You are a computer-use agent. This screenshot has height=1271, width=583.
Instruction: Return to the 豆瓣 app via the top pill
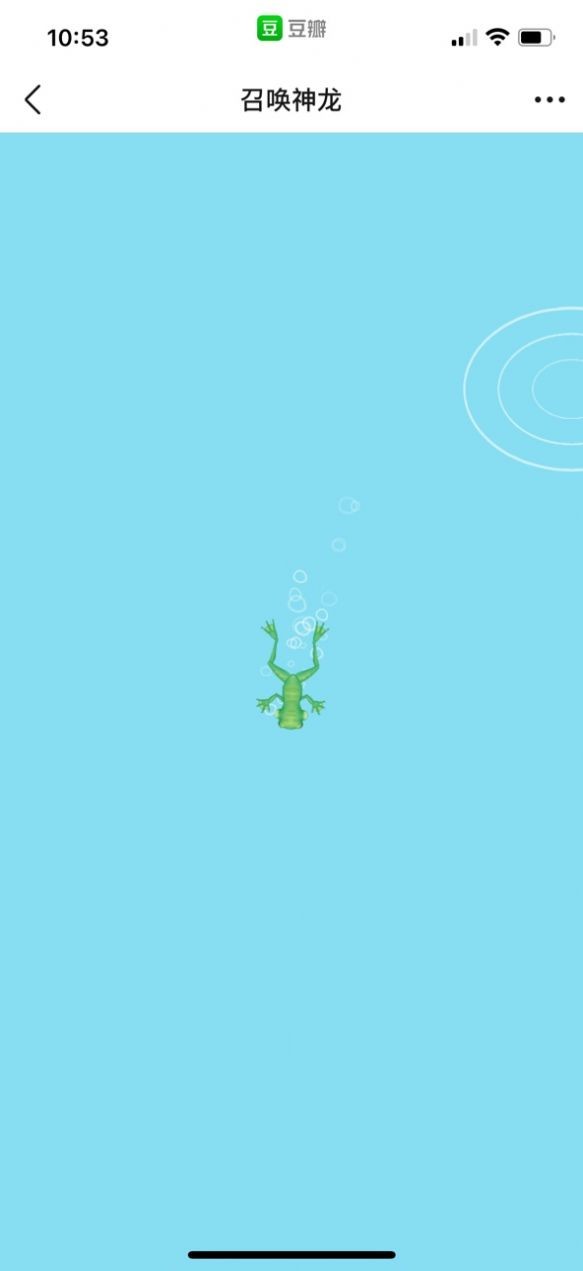pyautogui.click(x=292, y=29)
